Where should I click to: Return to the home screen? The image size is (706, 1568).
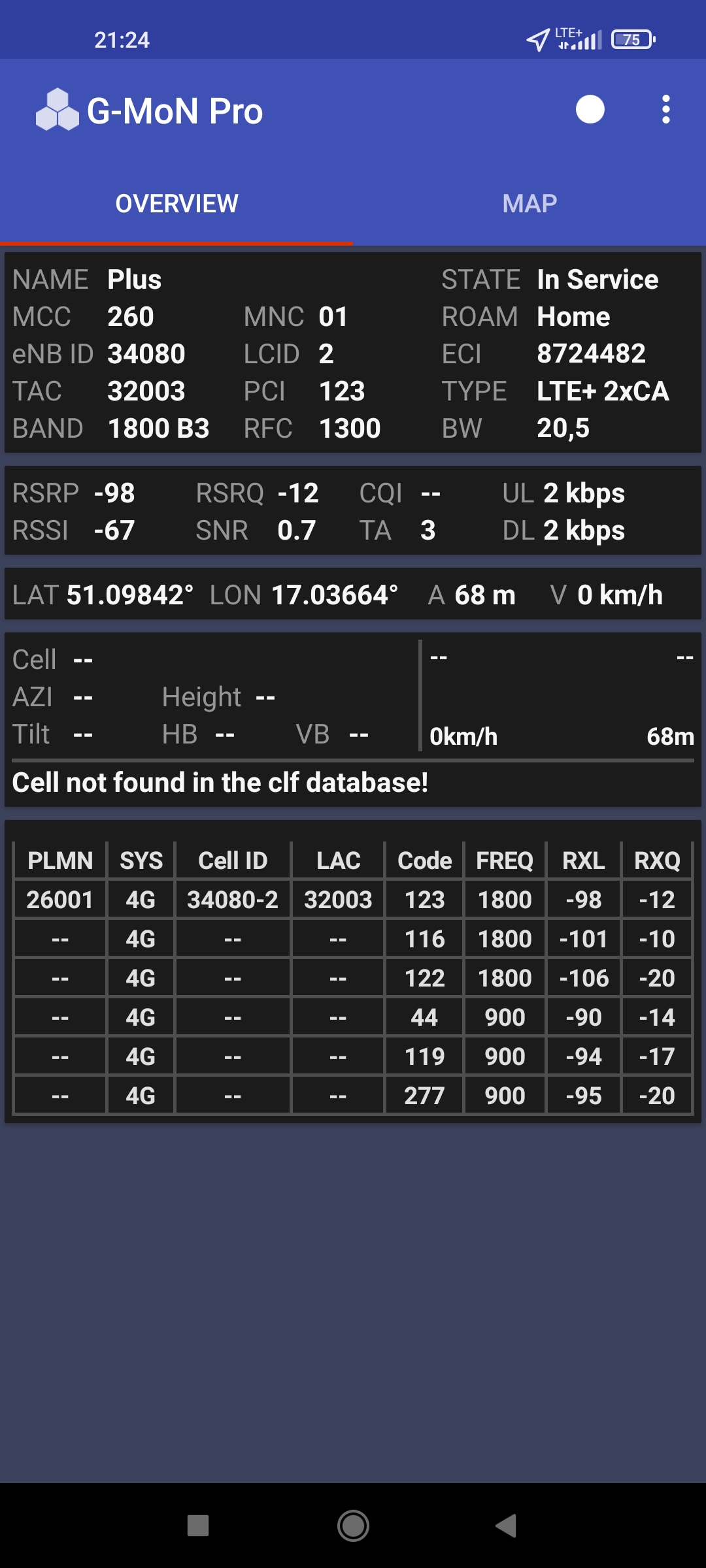pyautogui.click(x=353, y=1526)
